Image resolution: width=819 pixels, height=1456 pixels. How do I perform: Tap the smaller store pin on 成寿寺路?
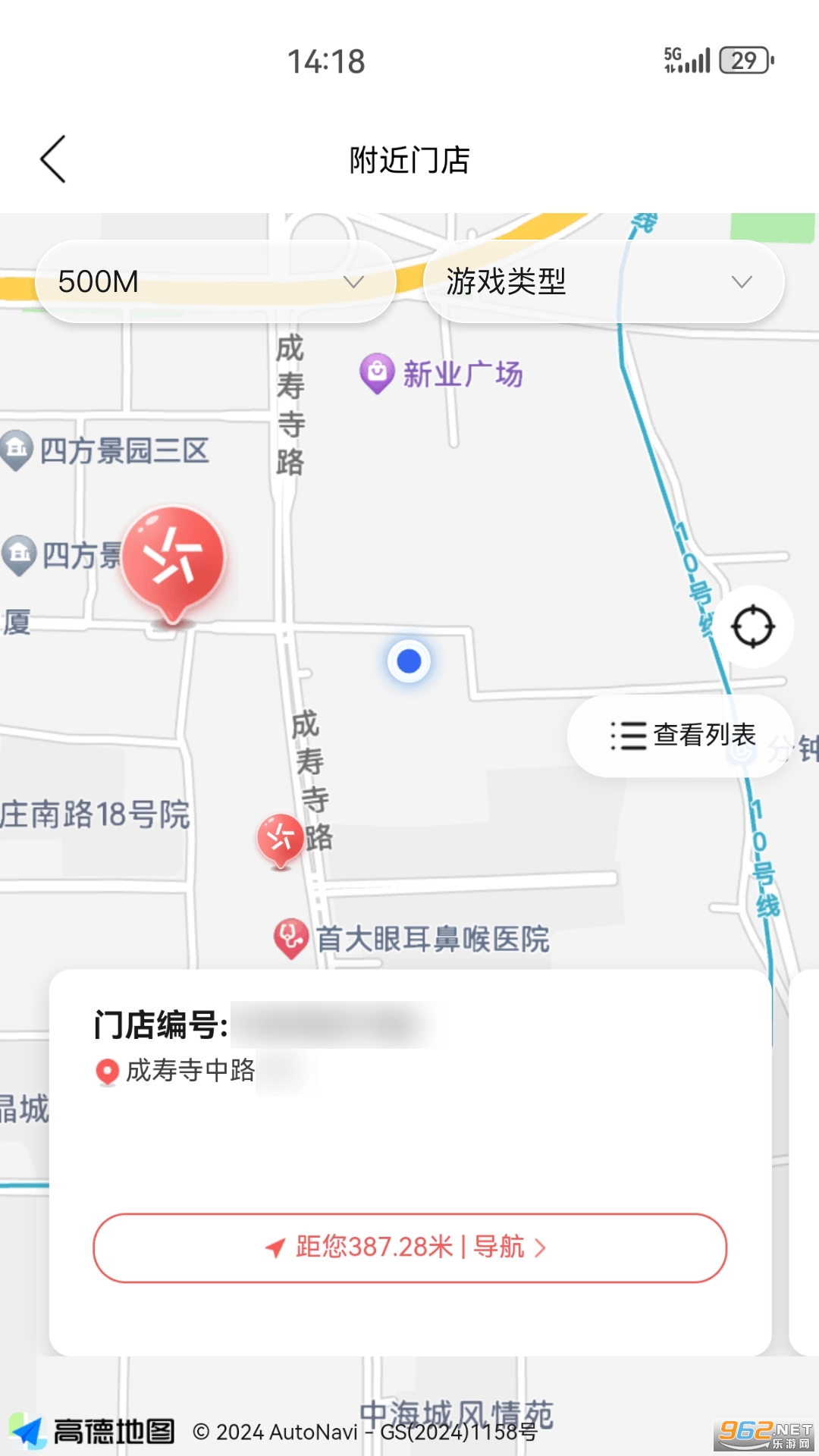[281, 838]
